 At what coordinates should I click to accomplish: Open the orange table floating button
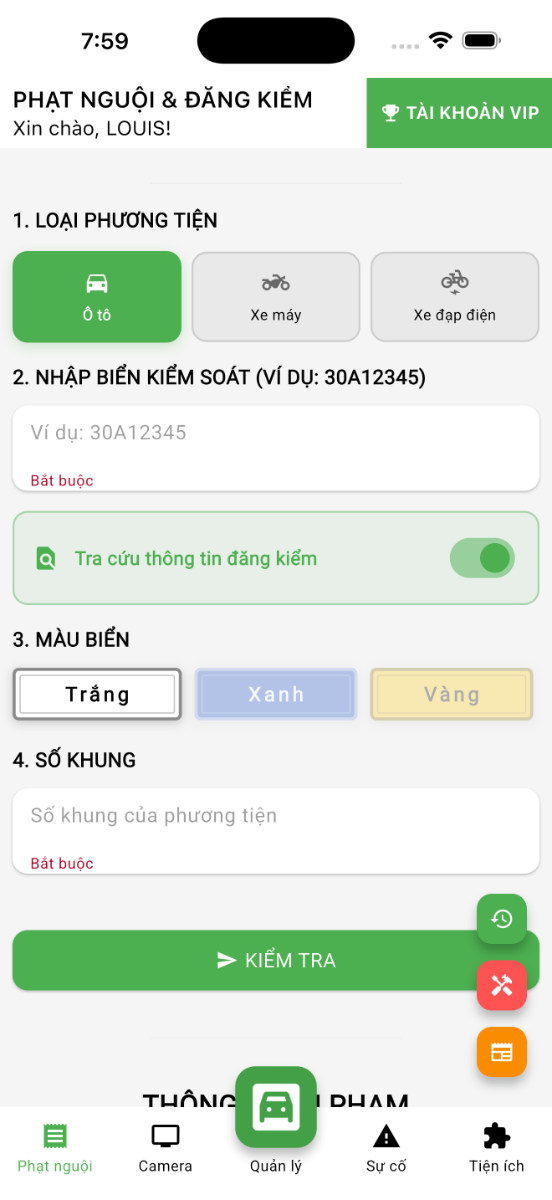[502, 1052]
